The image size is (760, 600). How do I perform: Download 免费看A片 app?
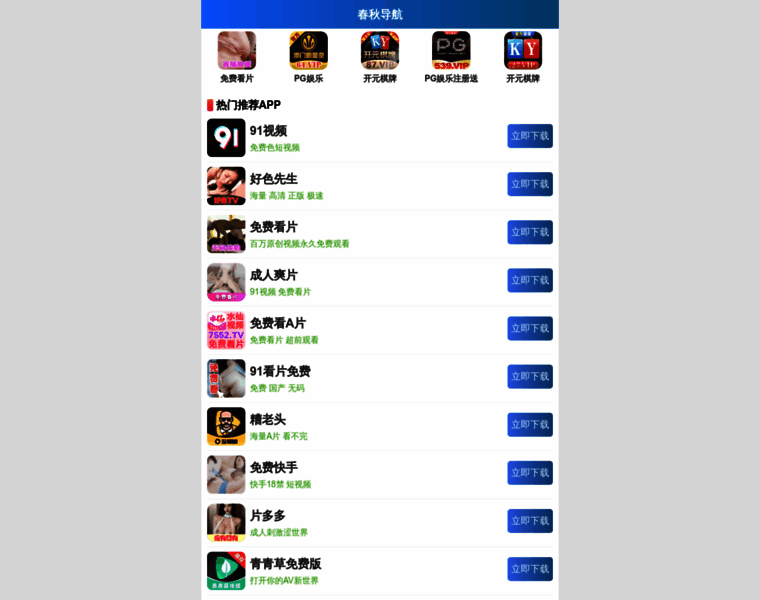[x=529, y=328]
